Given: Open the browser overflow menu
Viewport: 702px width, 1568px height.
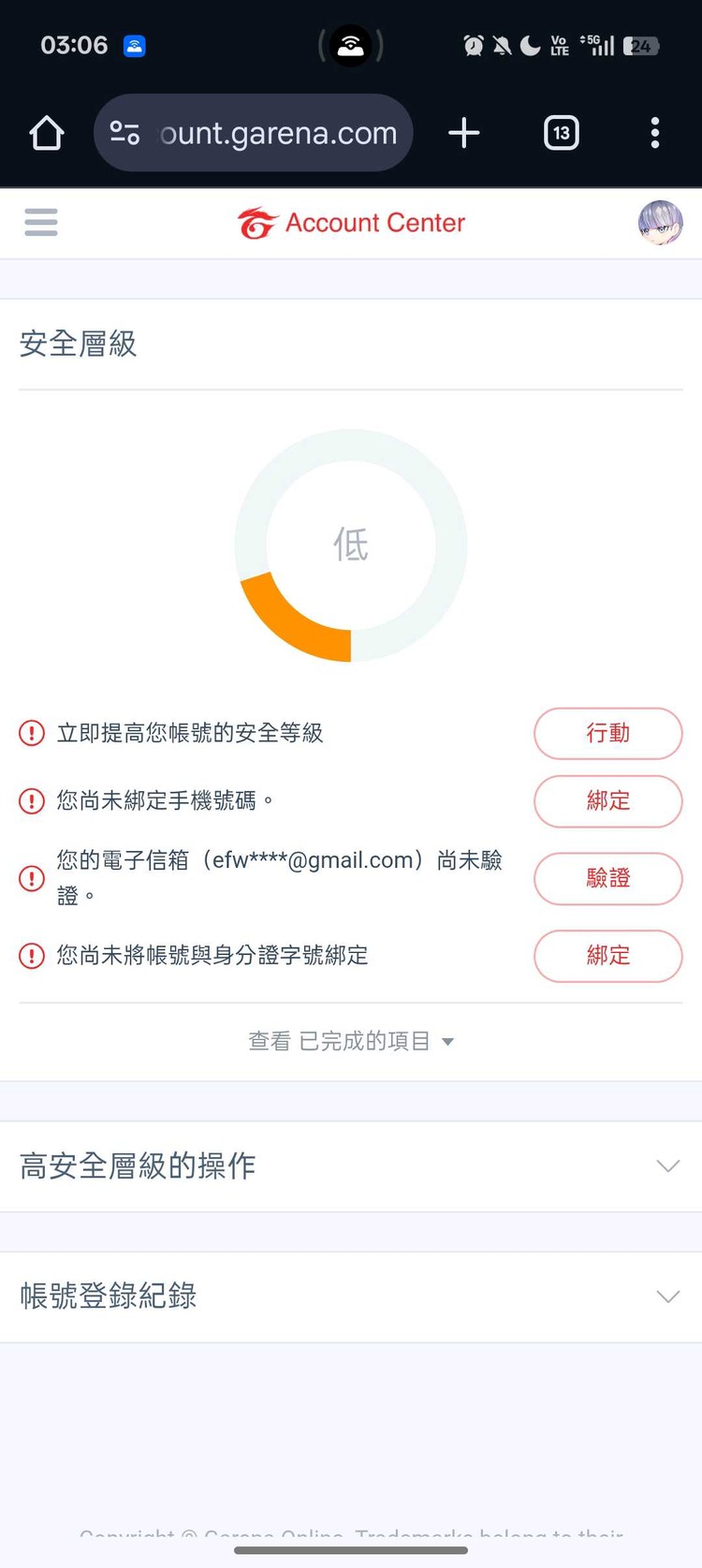Looking at the screenshot, I should coord(655,133).
